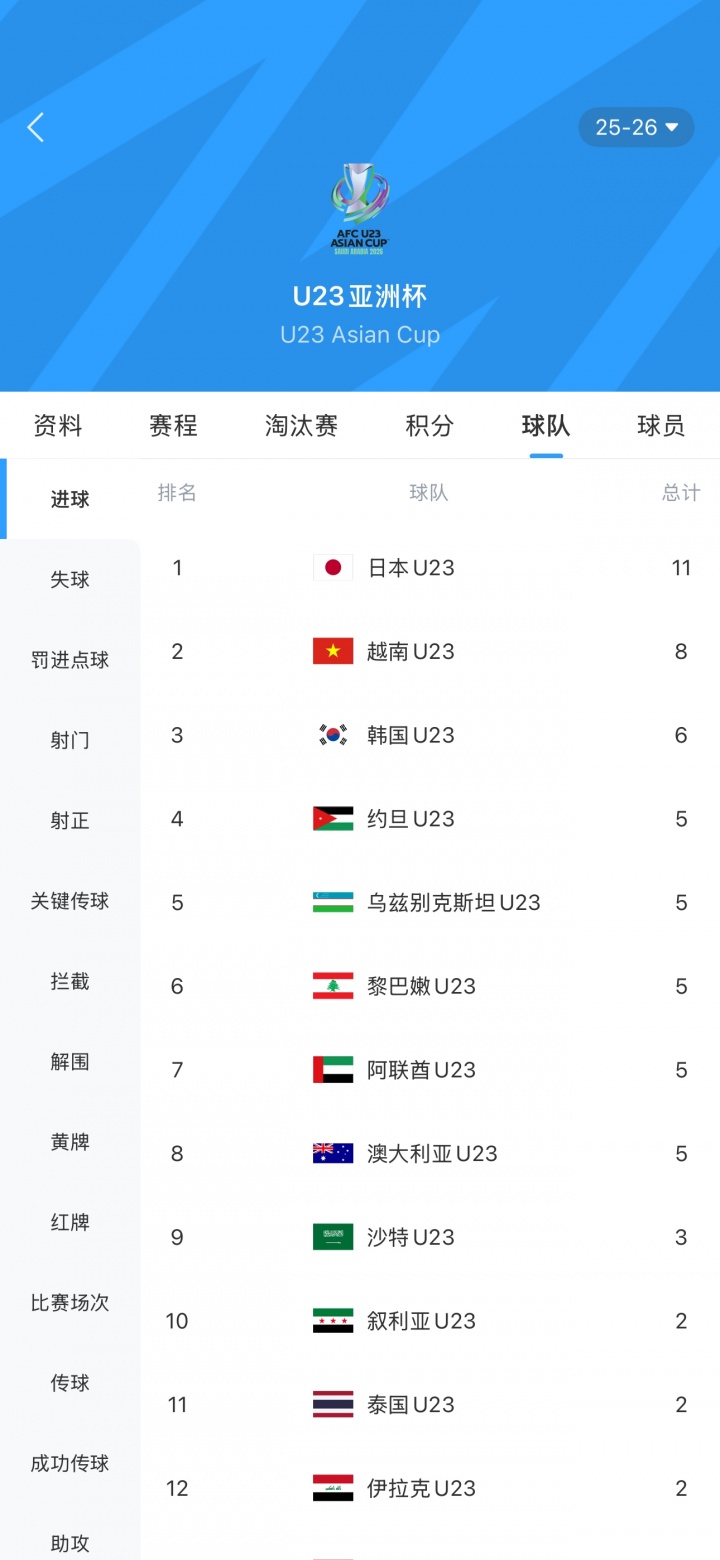Switch to the 赛程 tab
This screenshot has width=720, height=1560.
click(173, 426)
